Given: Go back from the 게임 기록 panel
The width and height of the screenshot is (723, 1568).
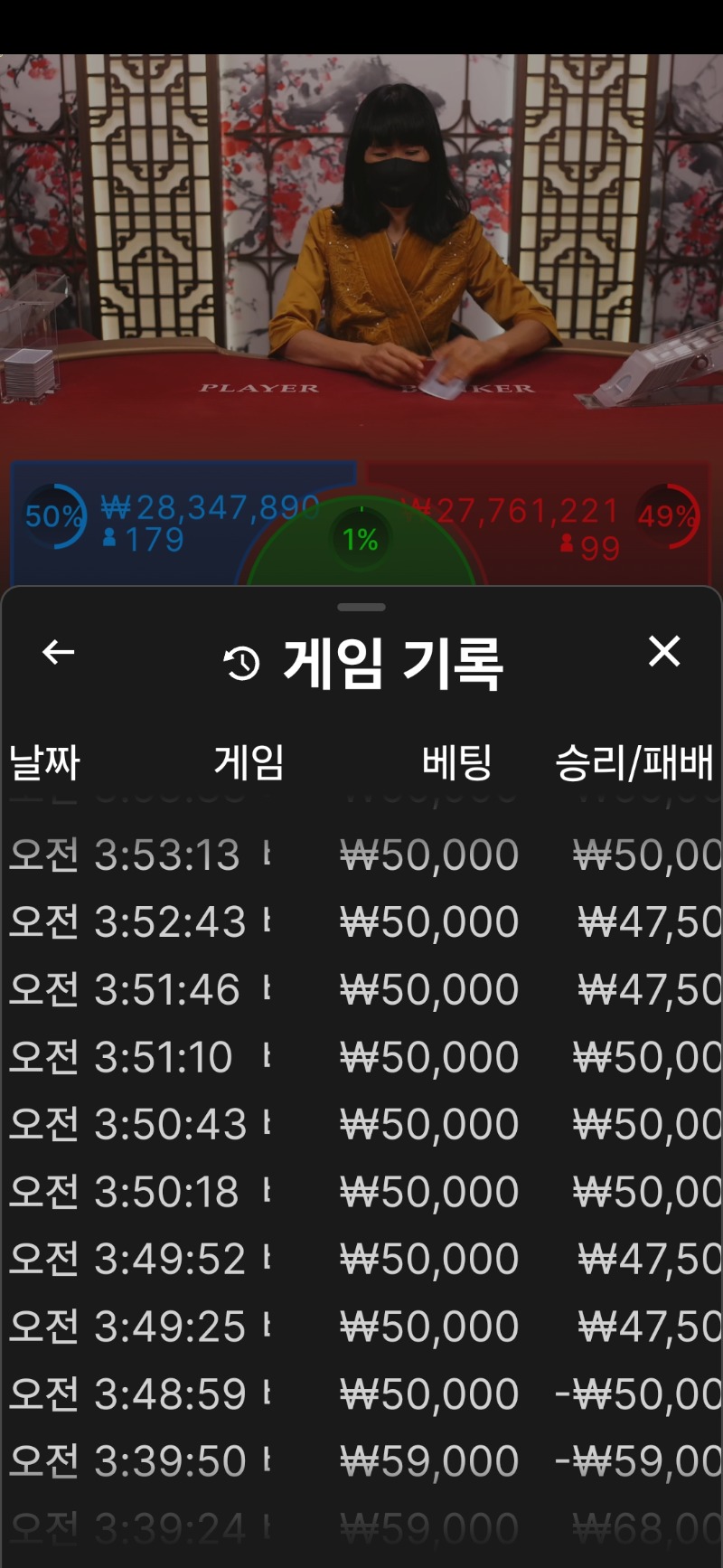Looking at the screenshot, I should (59, 652).
